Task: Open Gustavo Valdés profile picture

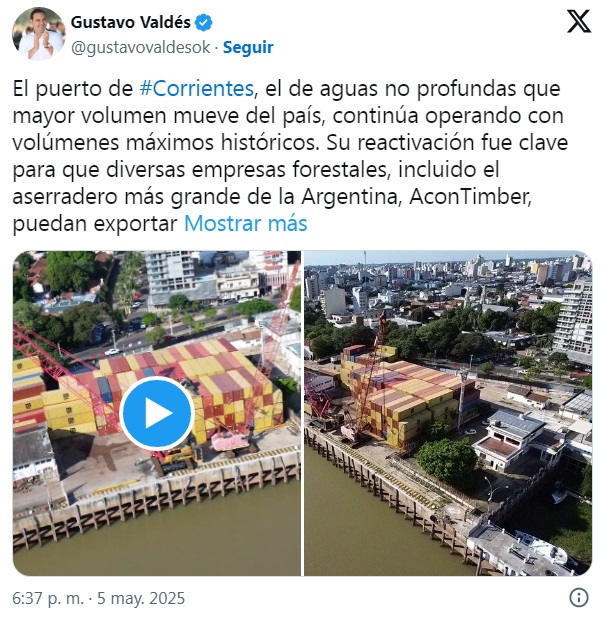Action: (x=38, y=34)
